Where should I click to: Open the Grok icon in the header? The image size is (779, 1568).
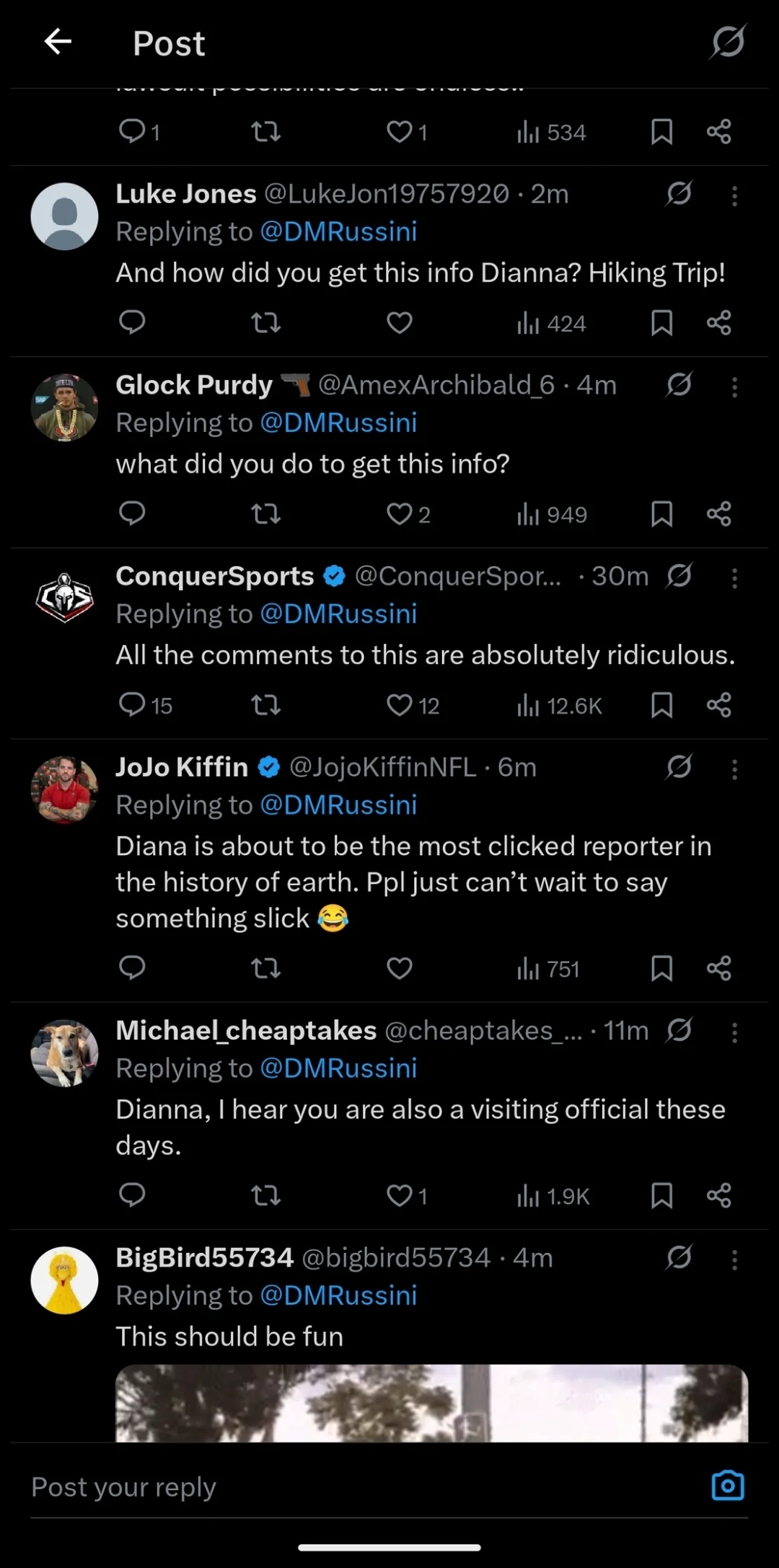pyautogui.click(x=727, y=42)
